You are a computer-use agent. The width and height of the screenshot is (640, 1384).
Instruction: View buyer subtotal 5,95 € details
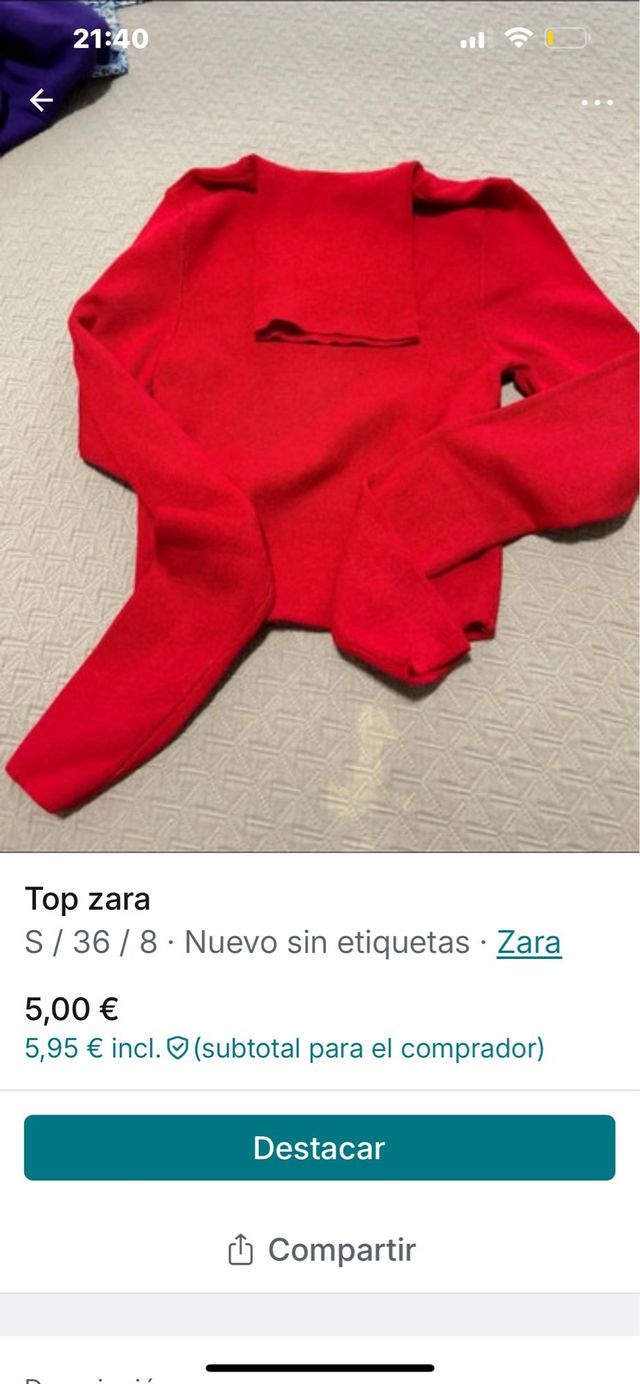[x=284, y=1048]
